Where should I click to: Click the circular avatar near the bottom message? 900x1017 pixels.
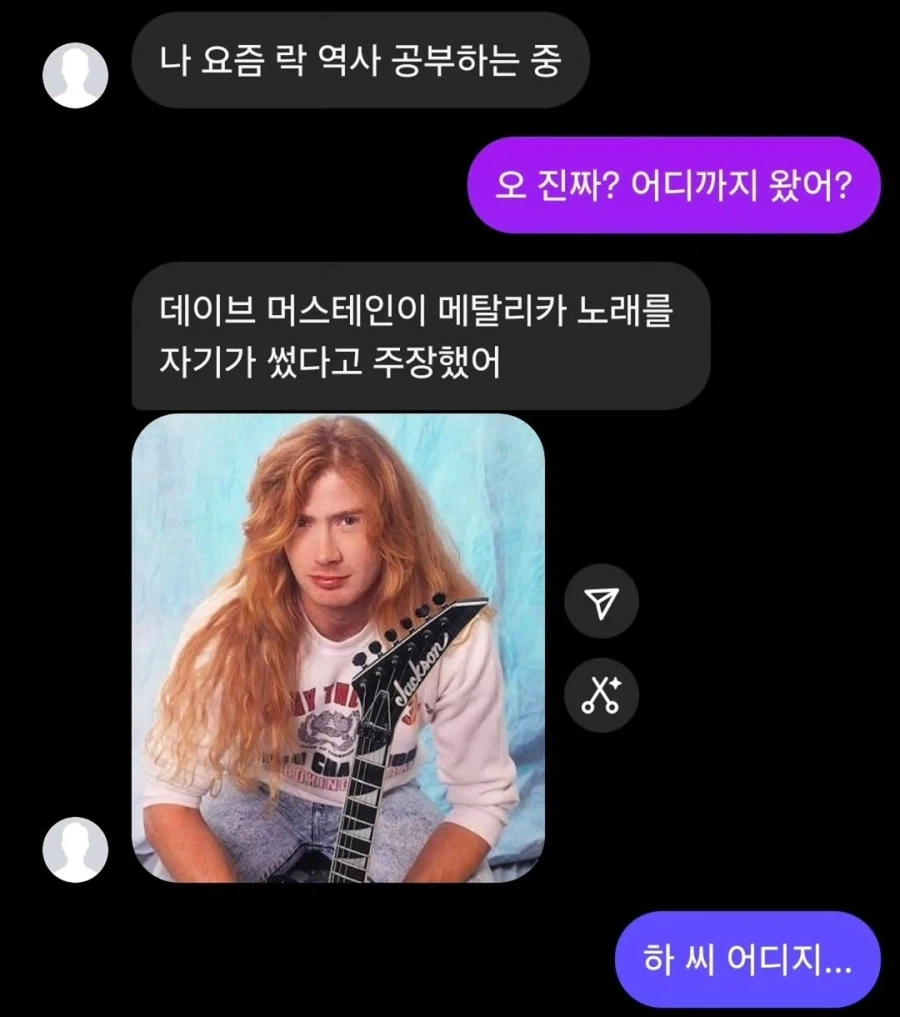[x=75, y=848]
